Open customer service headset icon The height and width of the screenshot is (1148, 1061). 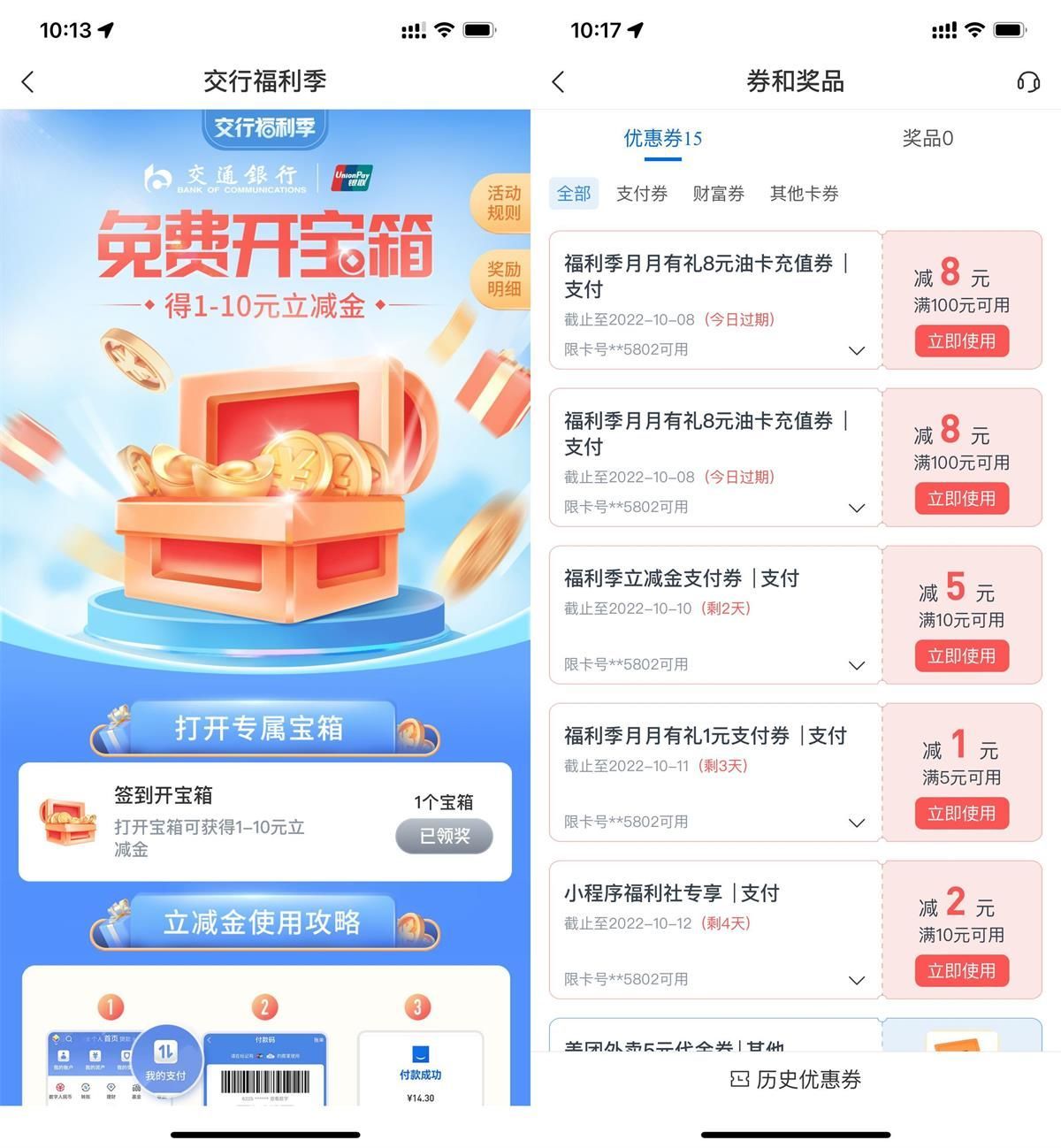point(1027,82)
